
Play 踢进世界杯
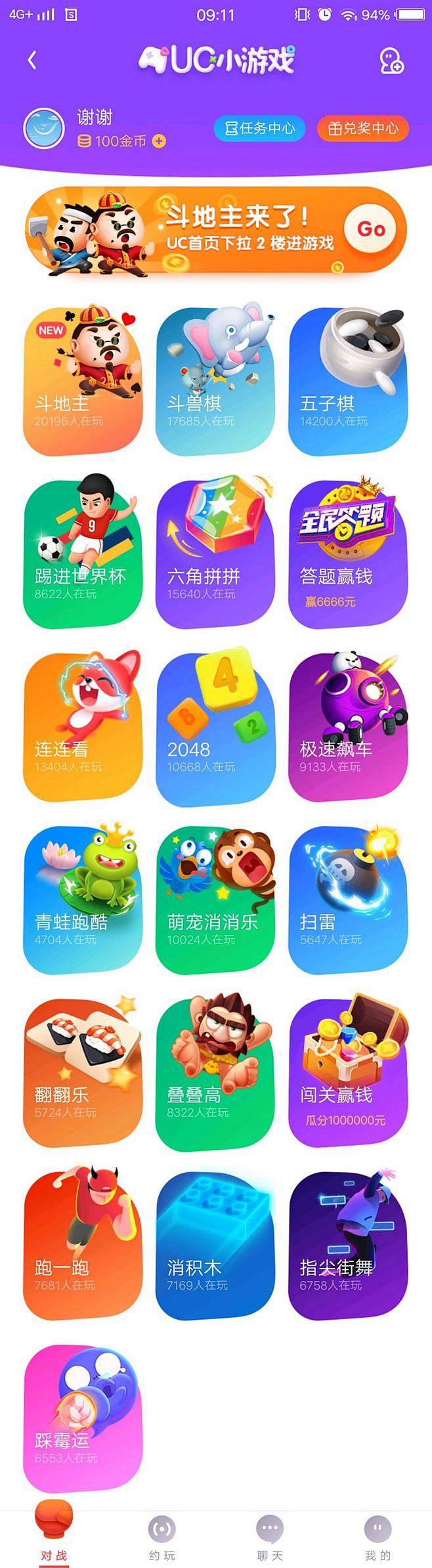(x=83, y=554)
